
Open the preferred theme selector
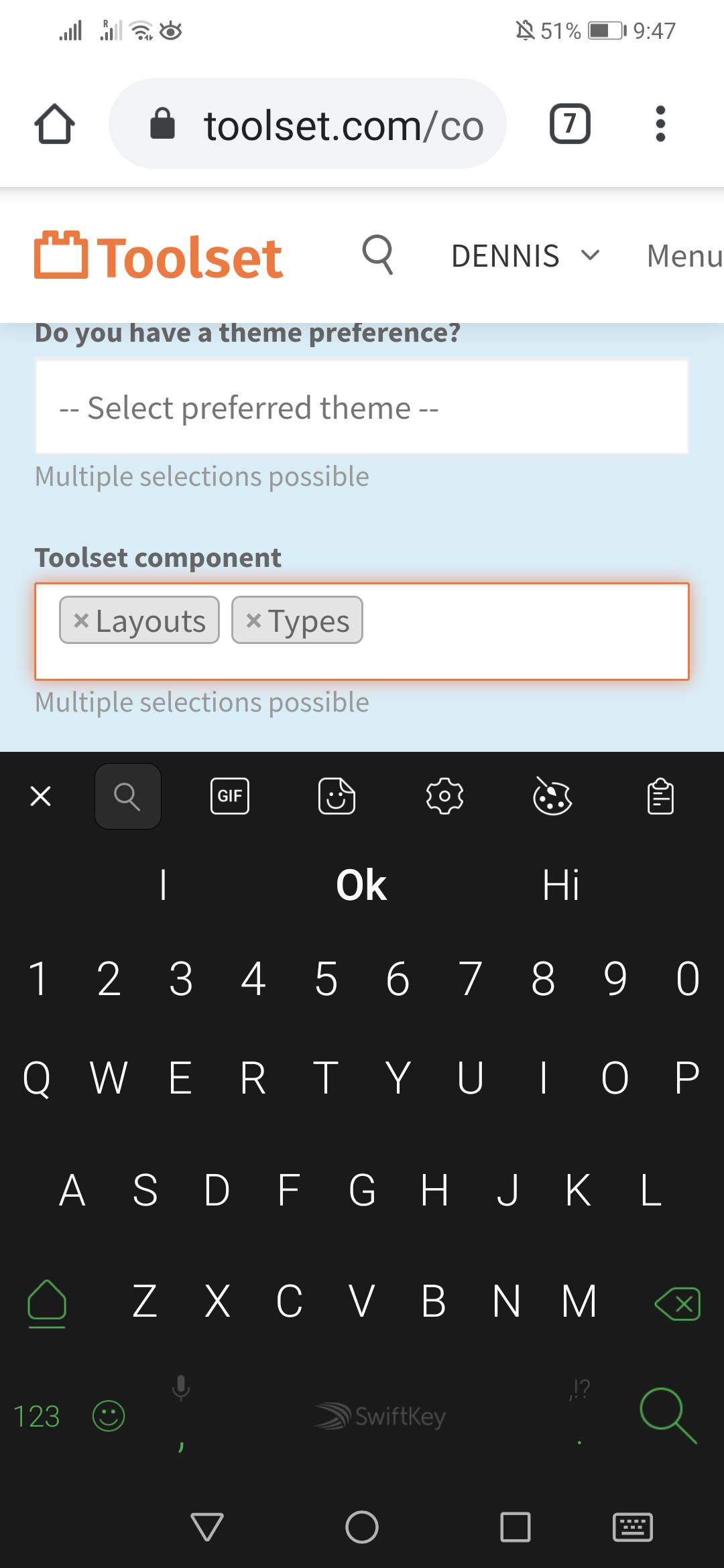click(x=362, y=407)
